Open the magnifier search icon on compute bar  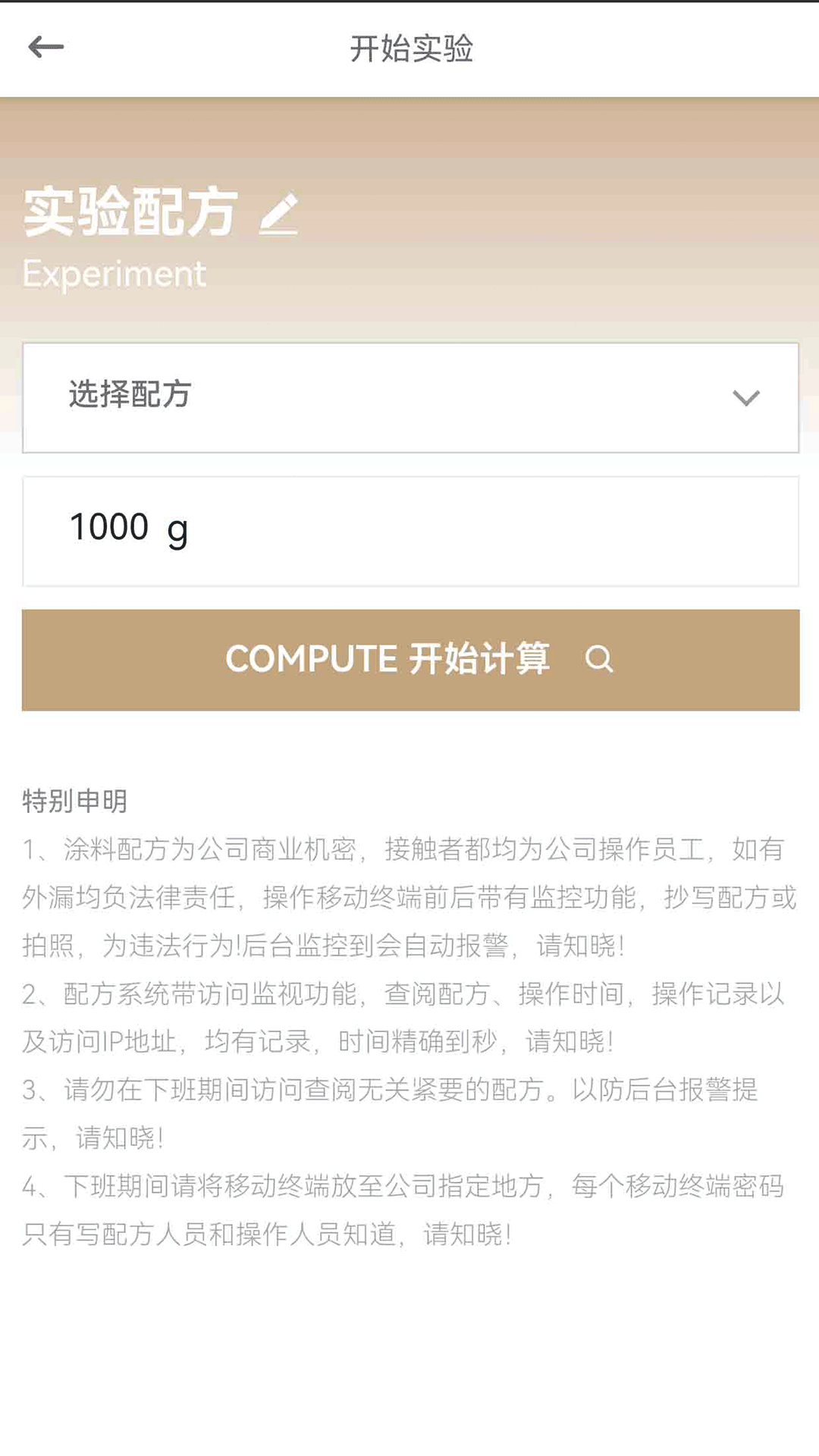pos(600,660)
